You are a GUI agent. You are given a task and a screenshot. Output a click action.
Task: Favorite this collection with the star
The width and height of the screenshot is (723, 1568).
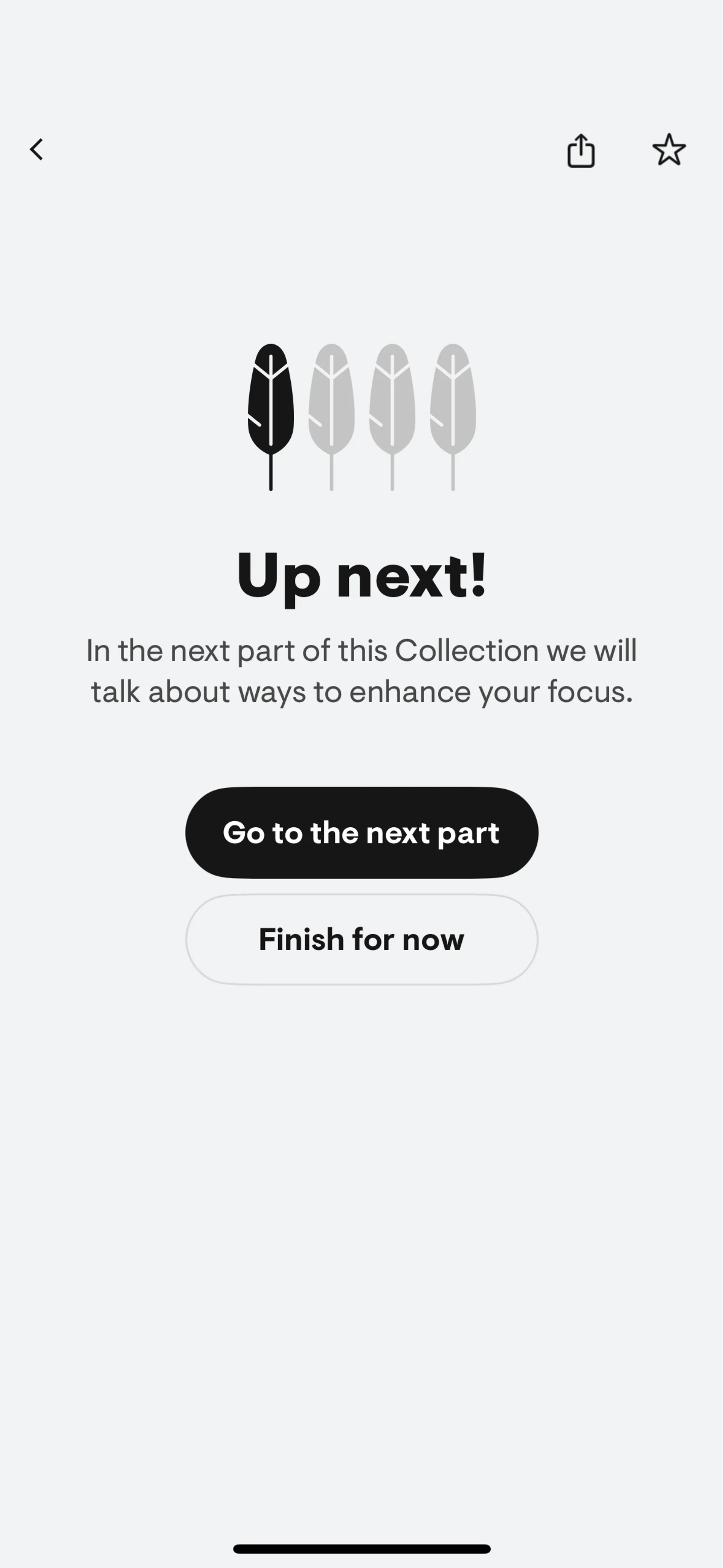[x=669, y=150]
